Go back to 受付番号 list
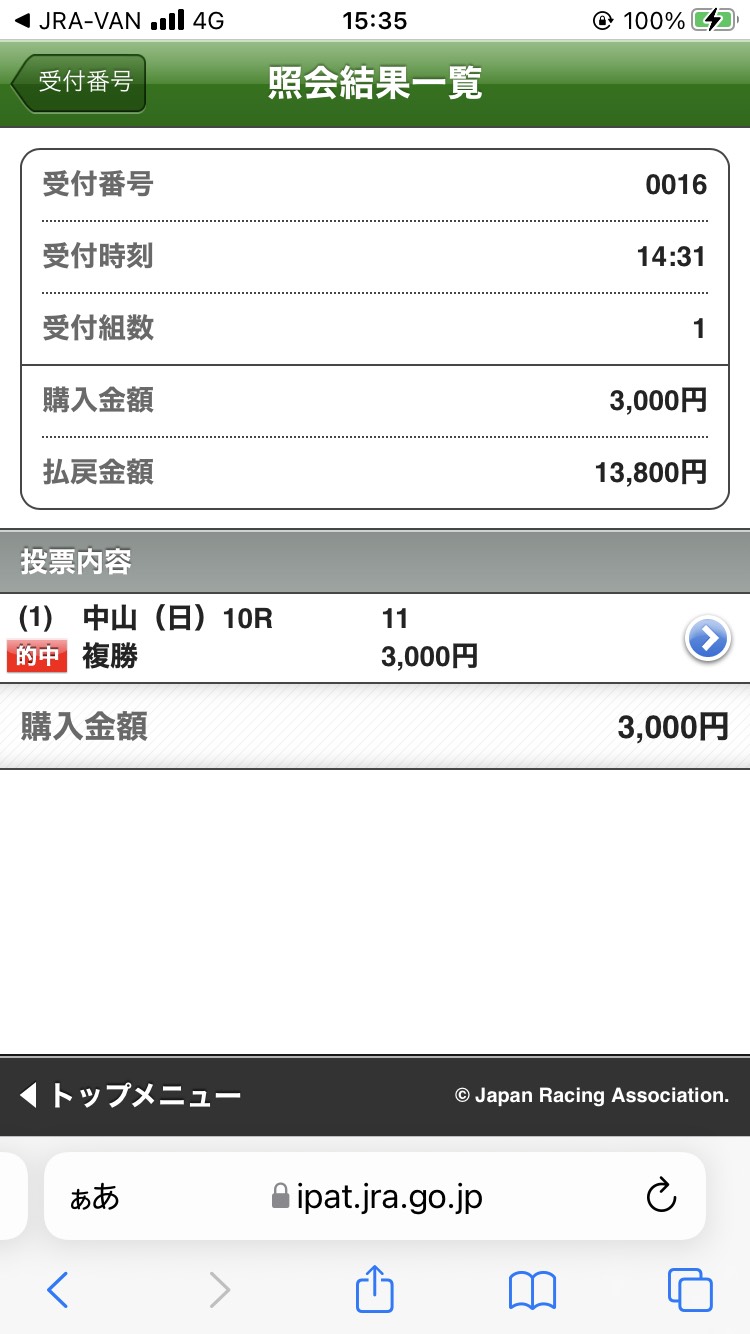The height and width of the screenshot is (1334, 750). [x=80, y=83]
